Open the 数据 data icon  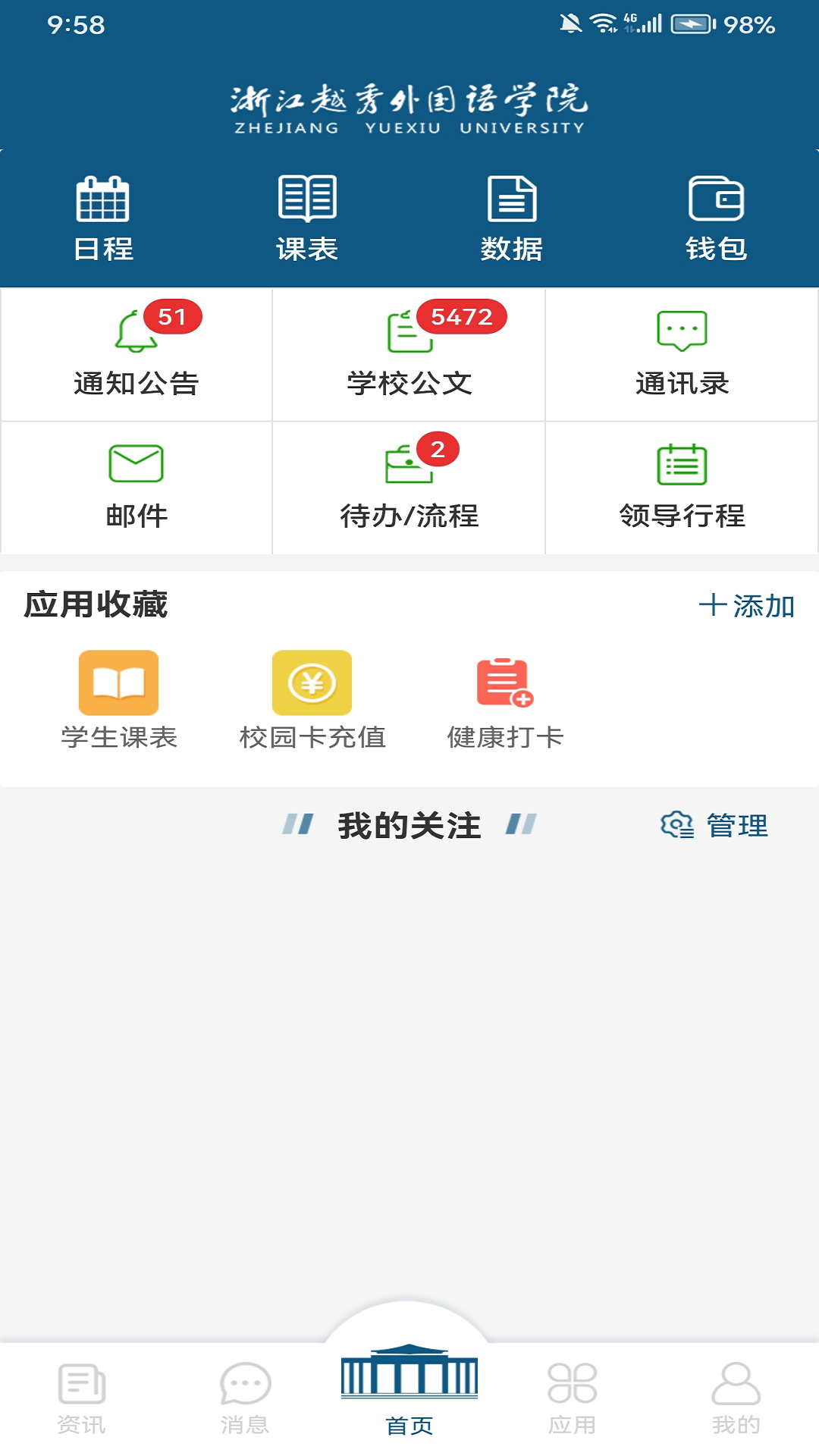[x=512, y=215]
